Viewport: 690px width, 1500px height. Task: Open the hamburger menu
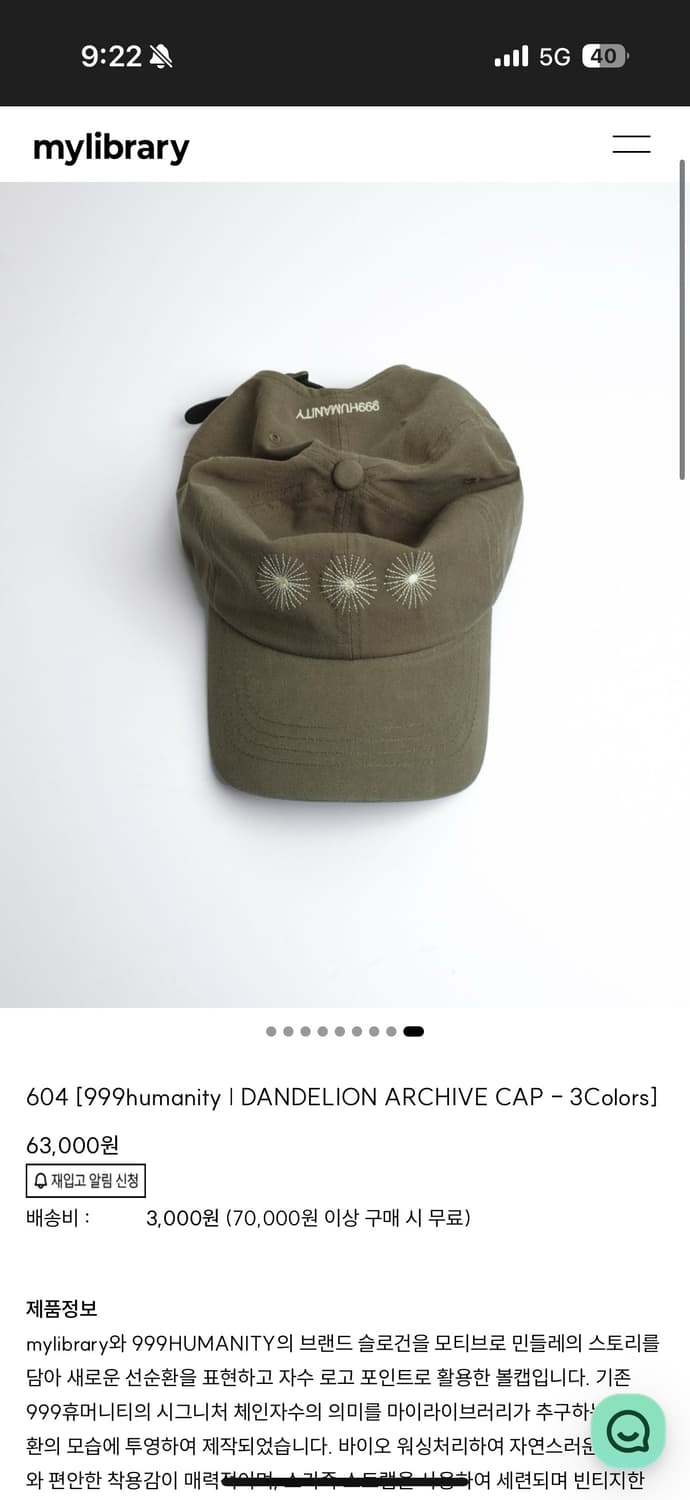(x=631, y=144)
